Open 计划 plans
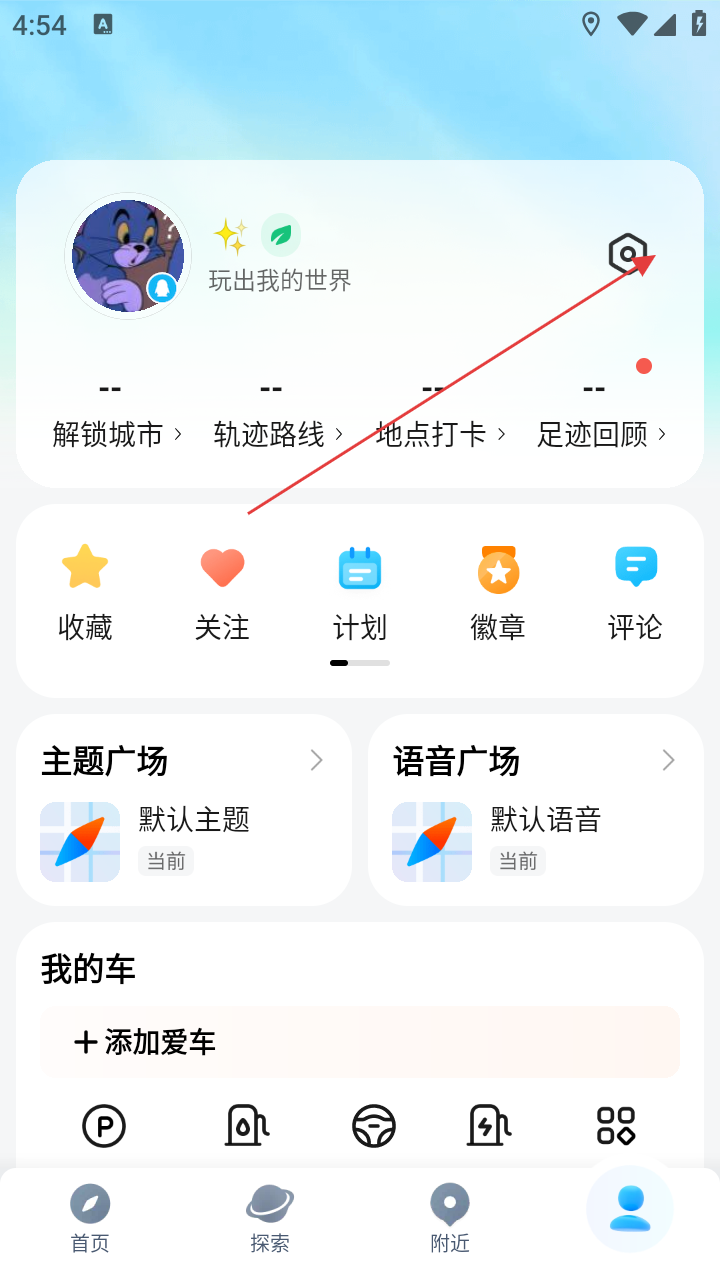 (x=360, y=592)
